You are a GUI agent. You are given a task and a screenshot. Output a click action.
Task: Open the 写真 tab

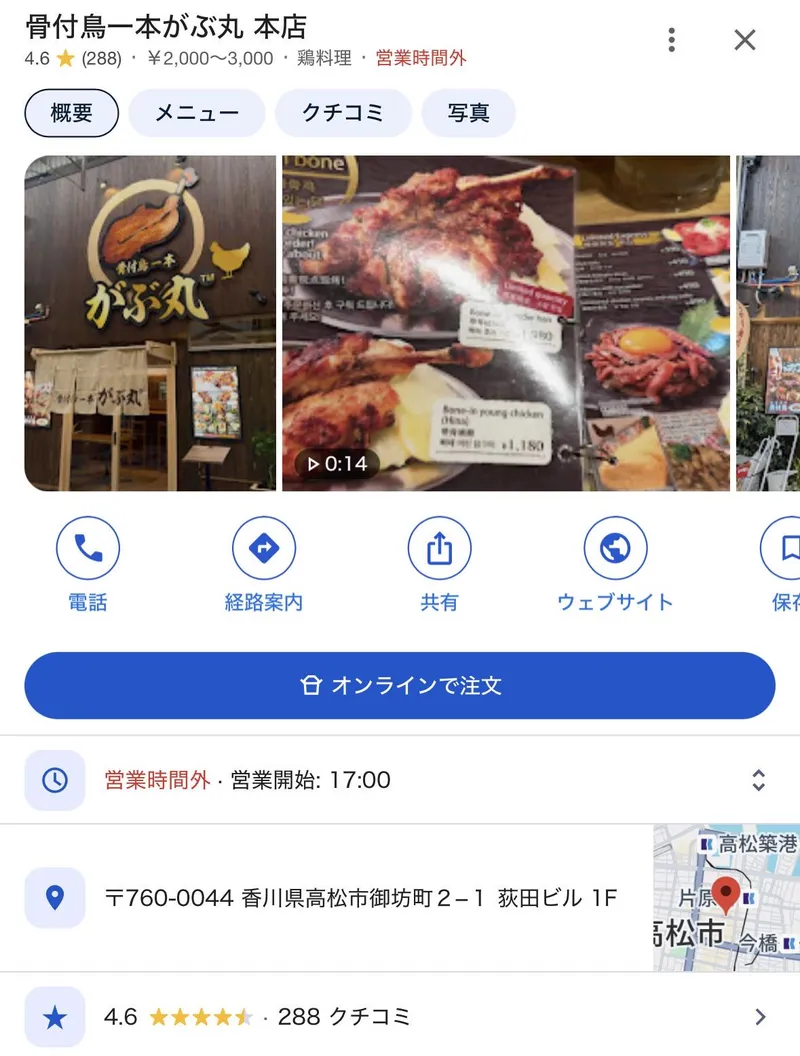[x=469, y=113]
